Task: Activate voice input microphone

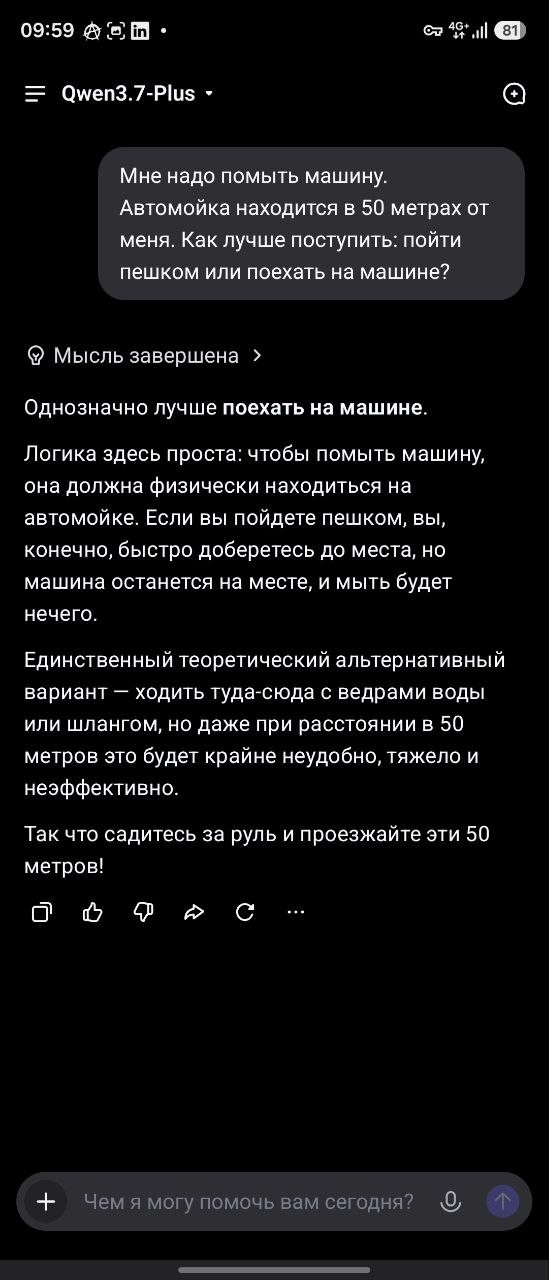Action: [451, 1202]
